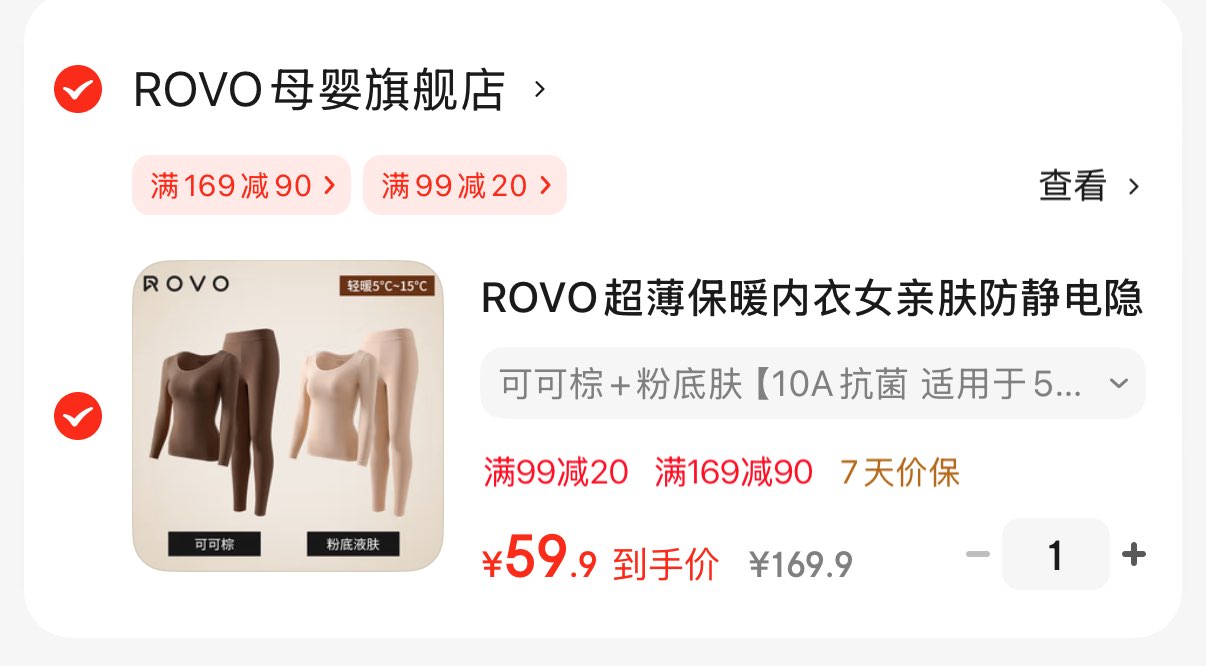Edit the quantity field showing 1

[x=1055, y=554]
